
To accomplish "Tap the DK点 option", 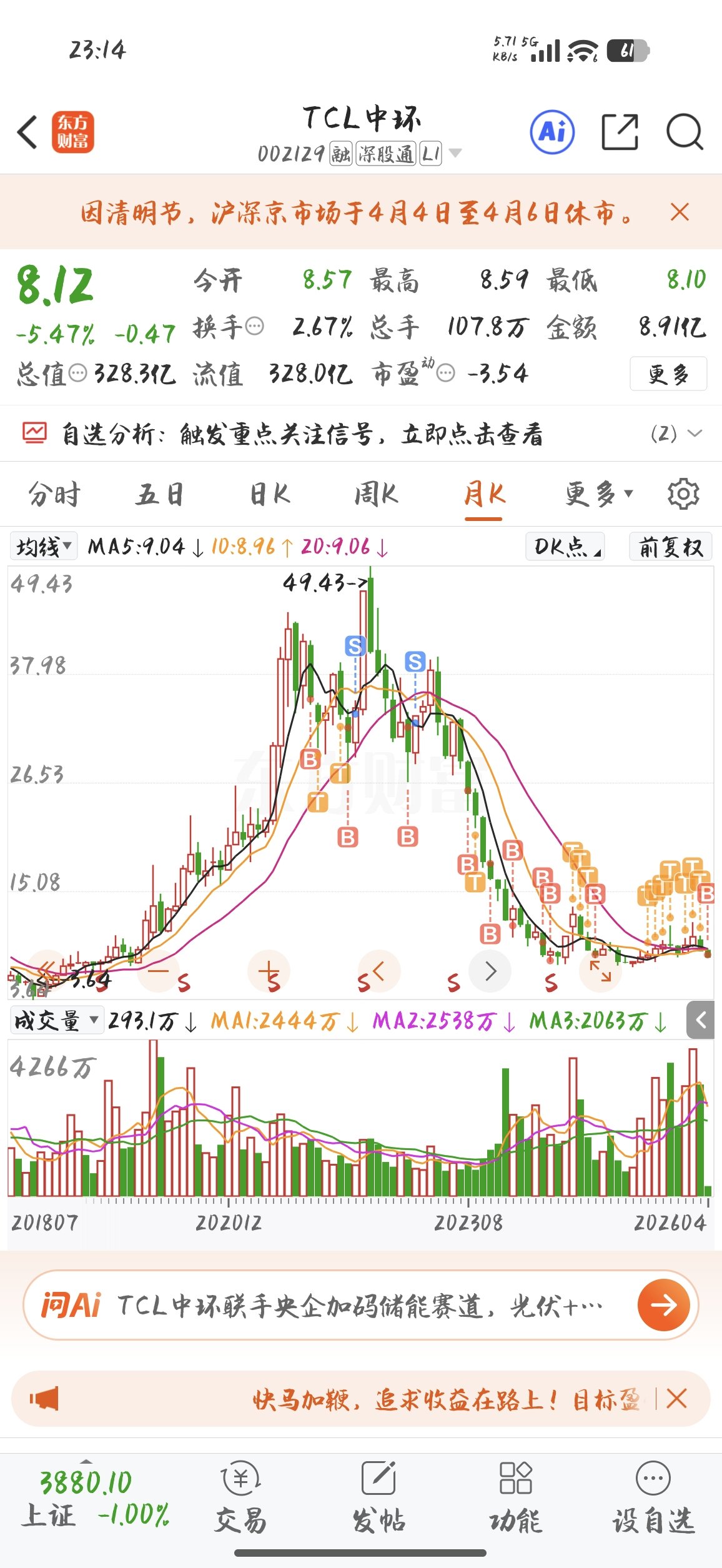I will coord(565,547).
